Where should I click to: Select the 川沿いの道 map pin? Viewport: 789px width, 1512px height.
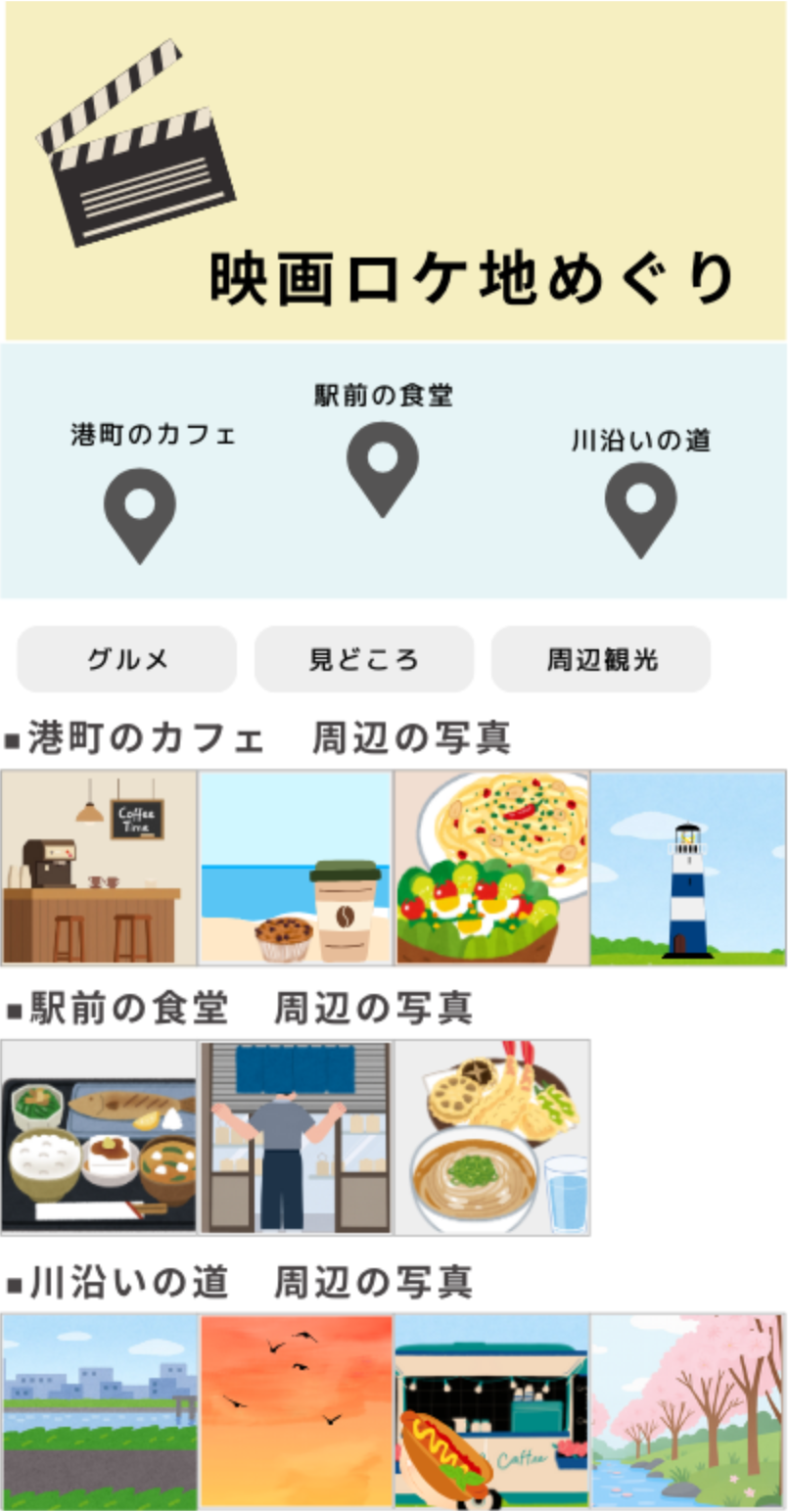(641, 509)
